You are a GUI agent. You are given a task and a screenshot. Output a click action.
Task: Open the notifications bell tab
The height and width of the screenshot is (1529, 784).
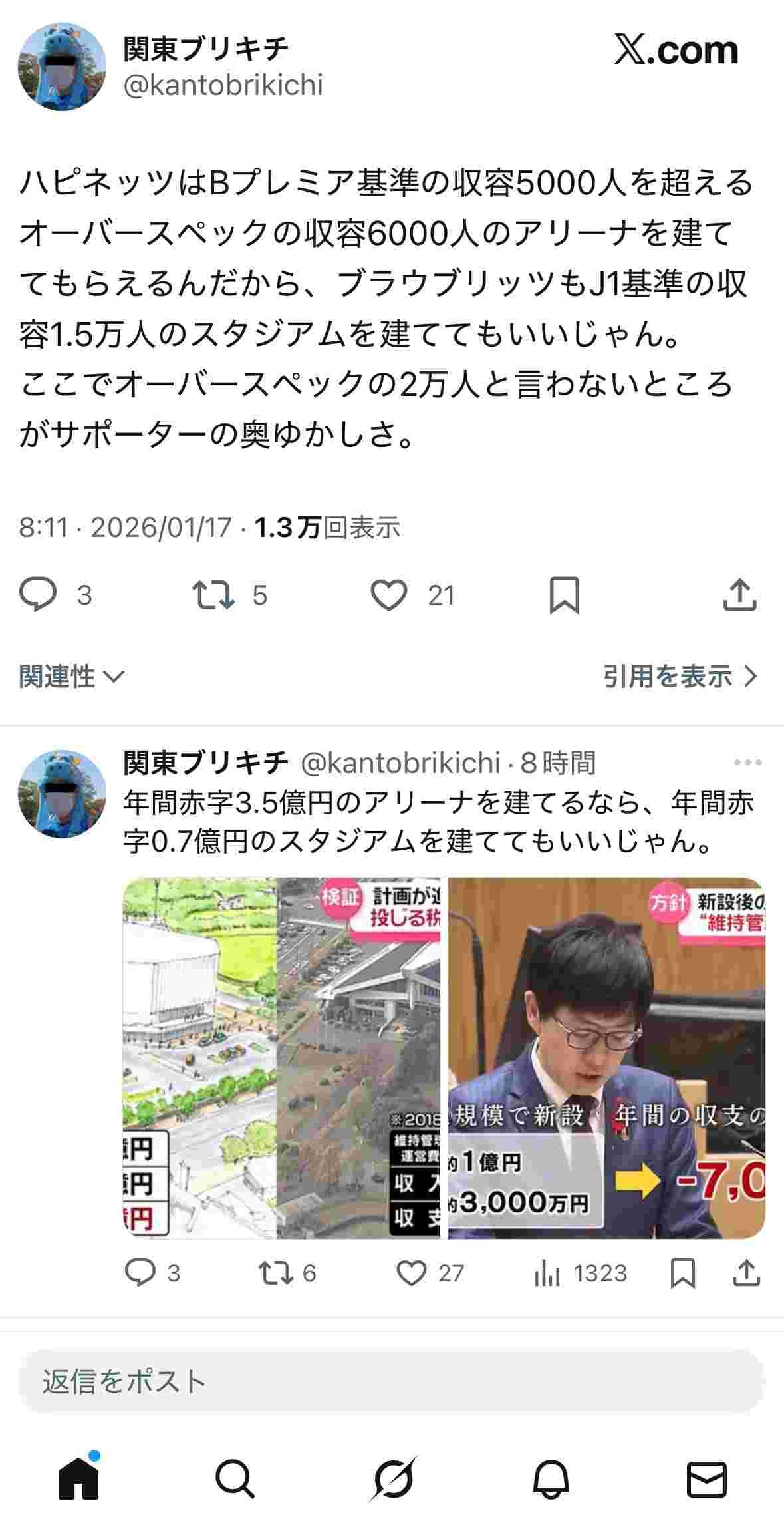point(551,1479)
